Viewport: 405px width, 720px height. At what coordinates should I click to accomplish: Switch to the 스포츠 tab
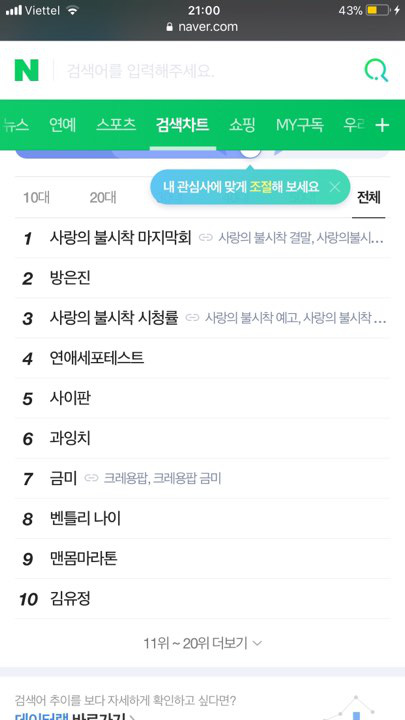116,125
